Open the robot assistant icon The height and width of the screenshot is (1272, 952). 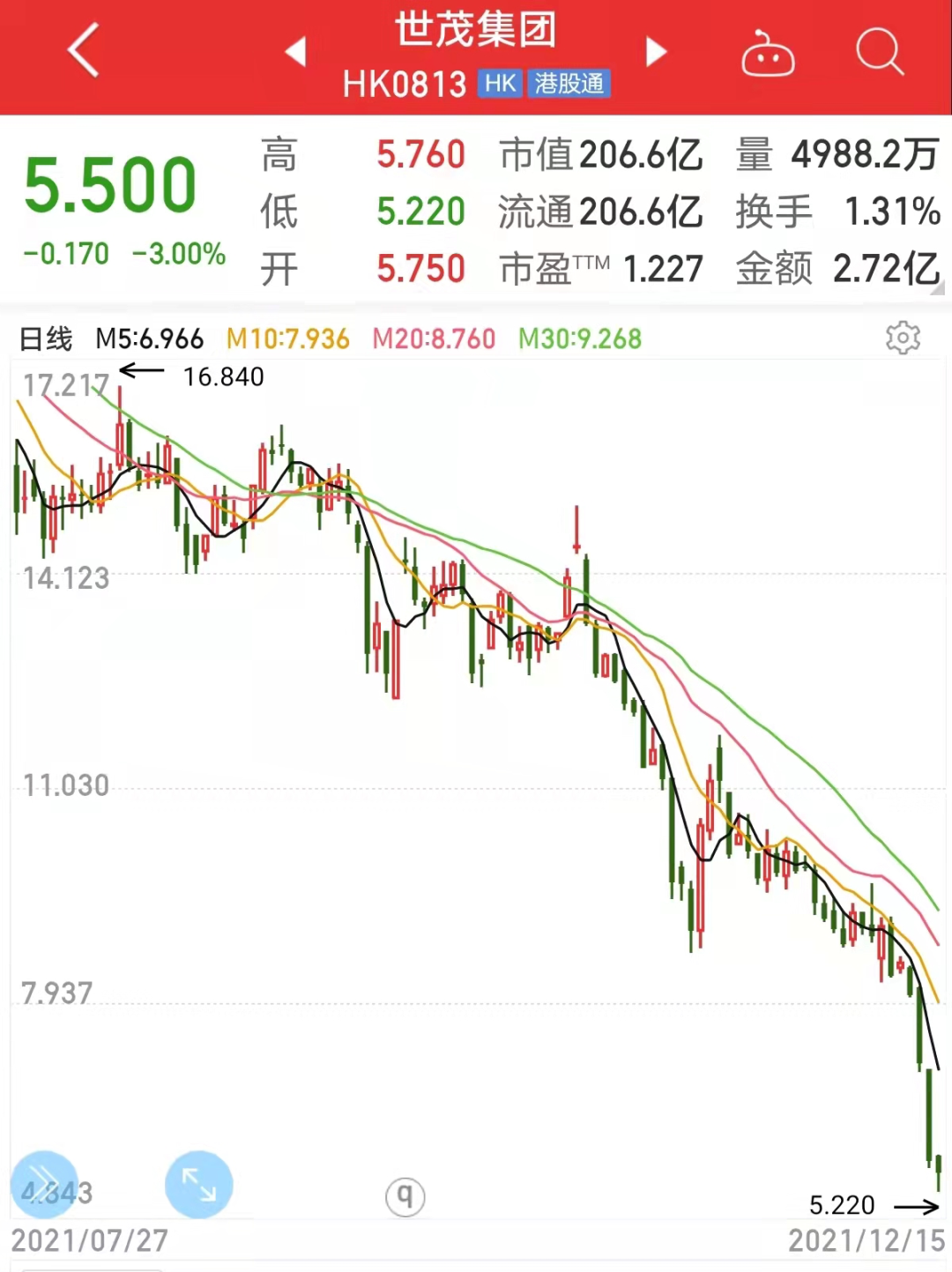[x=768, y=55]
